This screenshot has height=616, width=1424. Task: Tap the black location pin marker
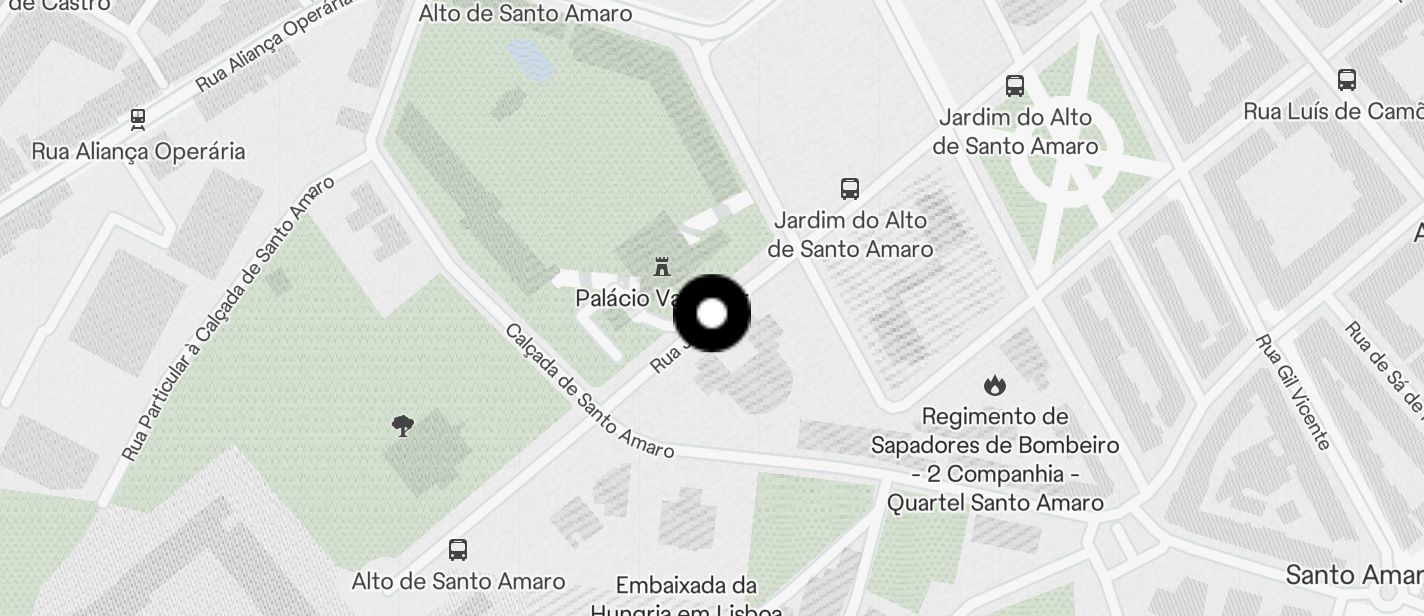pos(712,313)
